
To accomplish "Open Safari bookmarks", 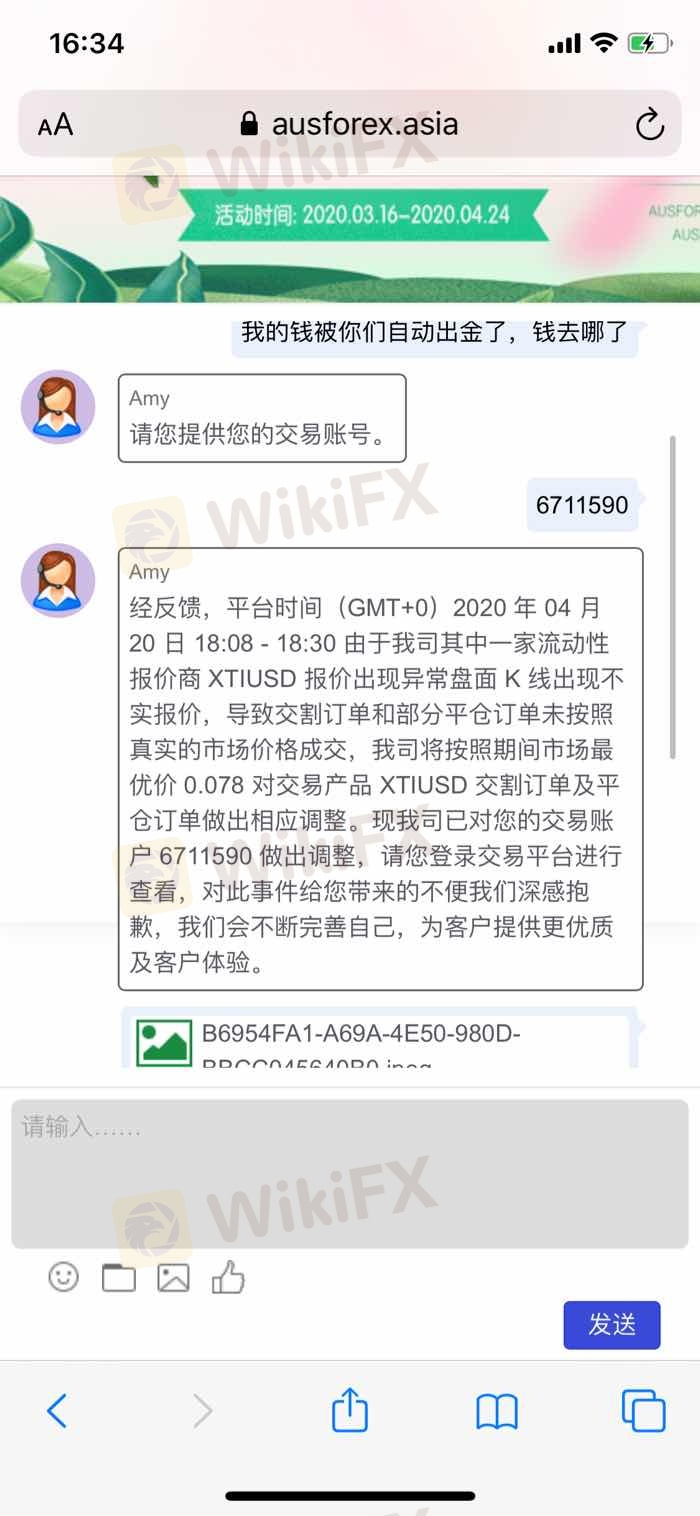I will click(x=497, y=1411).
